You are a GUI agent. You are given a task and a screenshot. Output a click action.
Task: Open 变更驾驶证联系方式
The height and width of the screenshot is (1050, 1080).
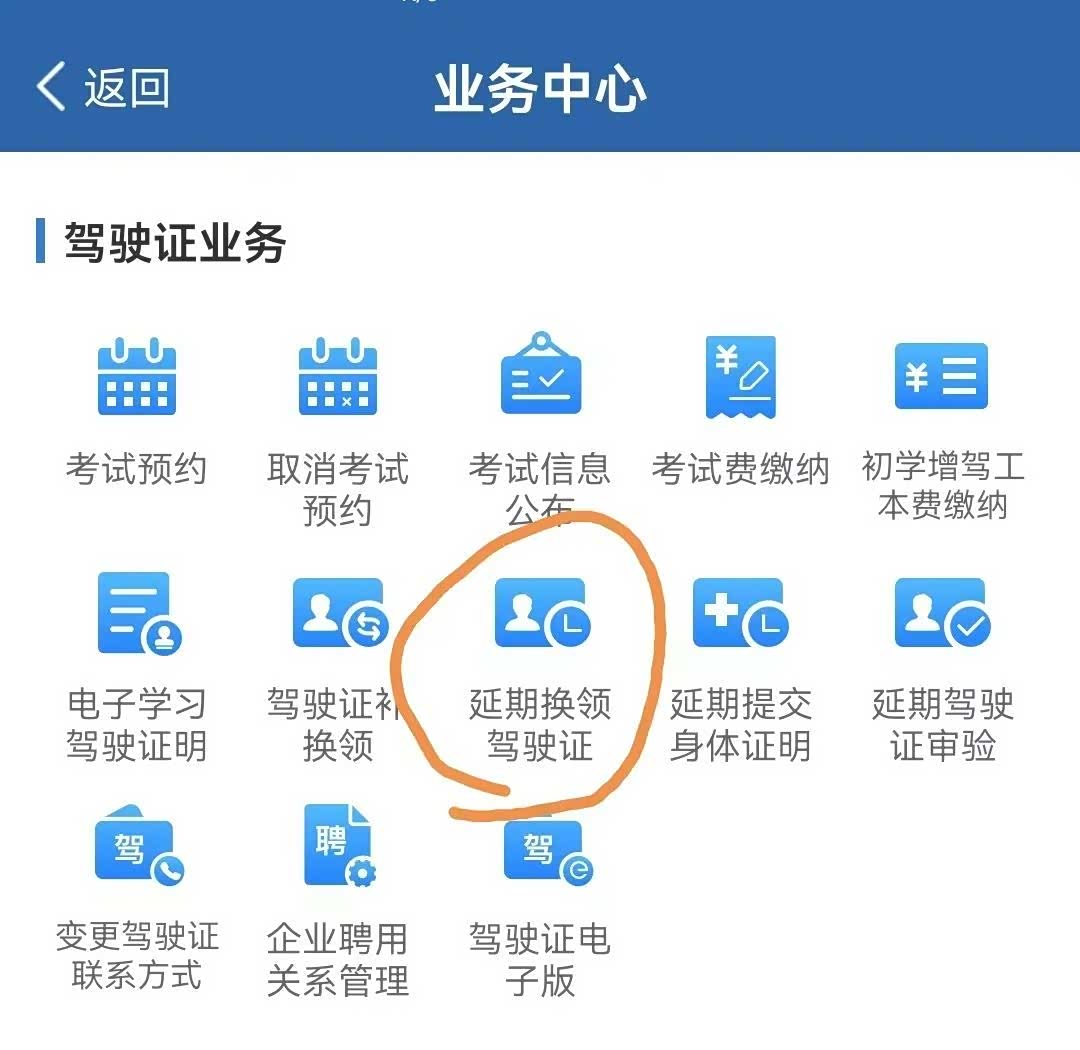coord(137,848)
